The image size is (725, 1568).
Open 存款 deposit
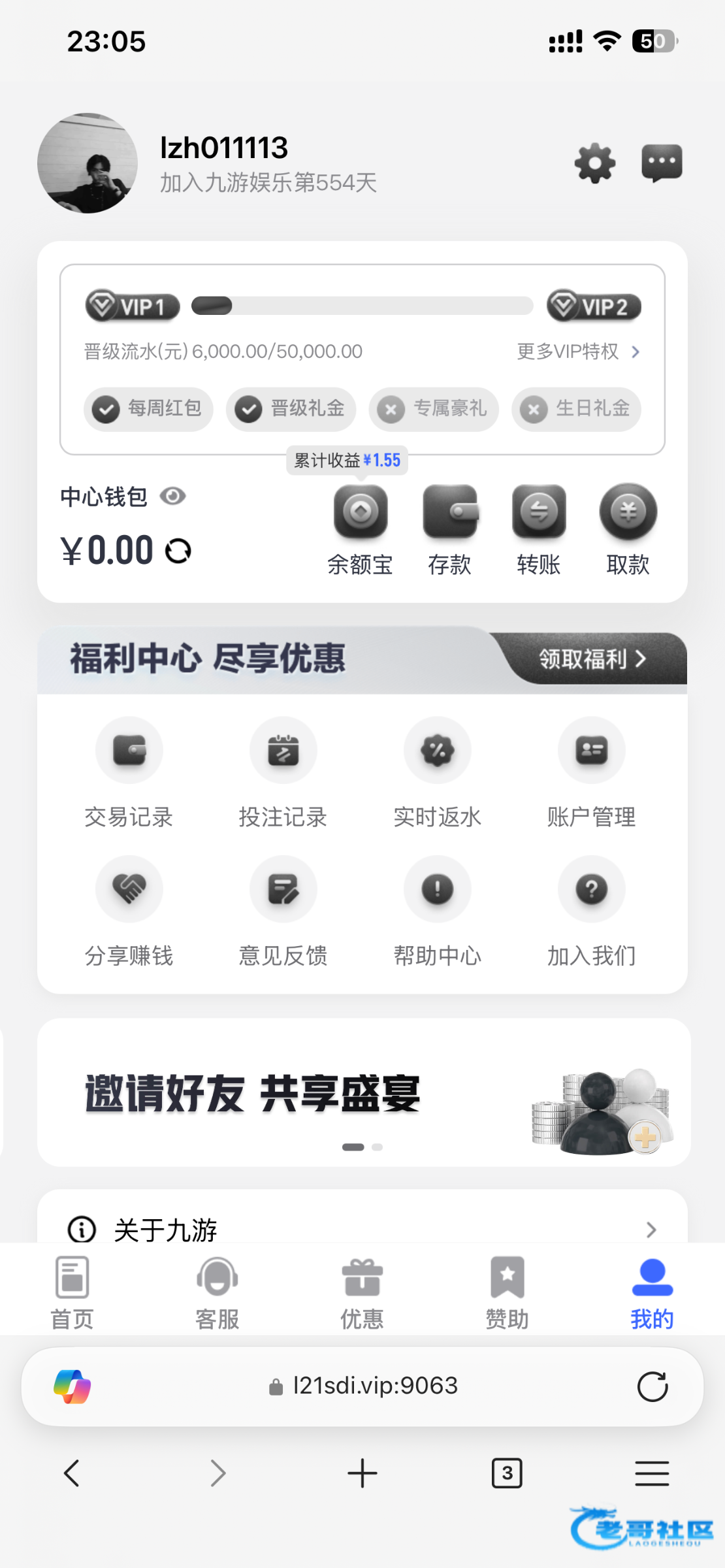[x=450, y=513]
